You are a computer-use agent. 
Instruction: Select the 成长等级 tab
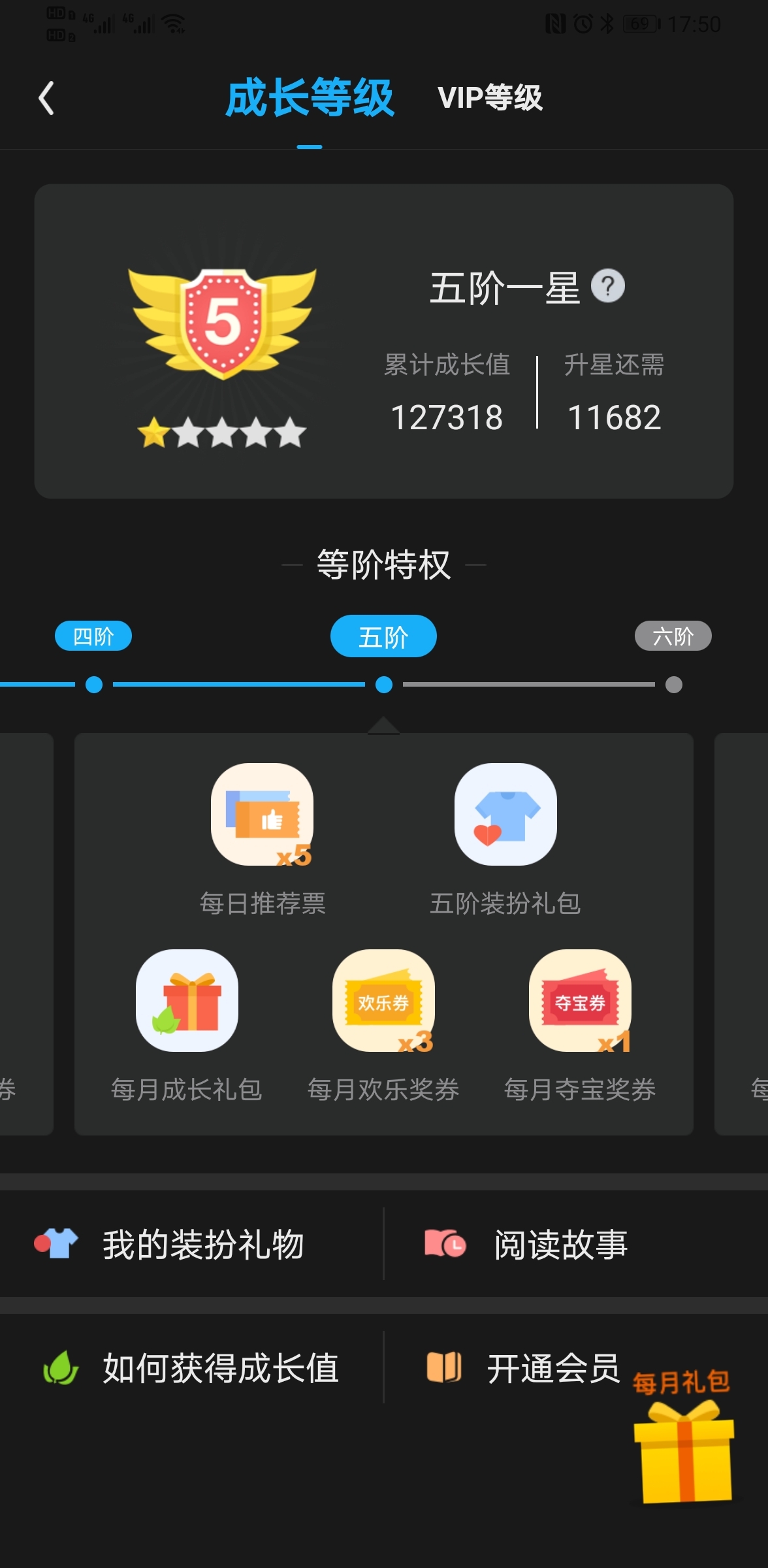point(310,98)
